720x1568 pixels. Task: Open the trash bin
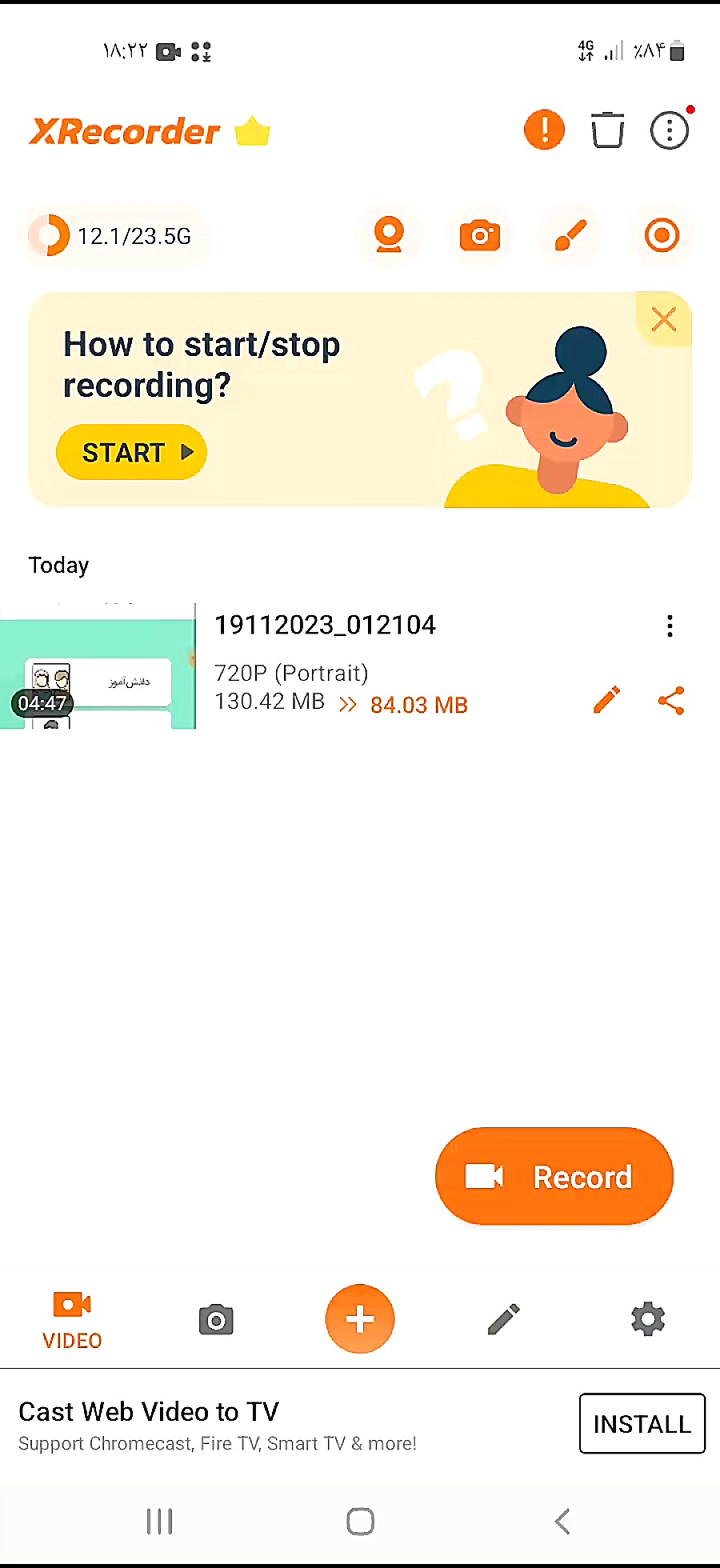[x=607, y=130]
